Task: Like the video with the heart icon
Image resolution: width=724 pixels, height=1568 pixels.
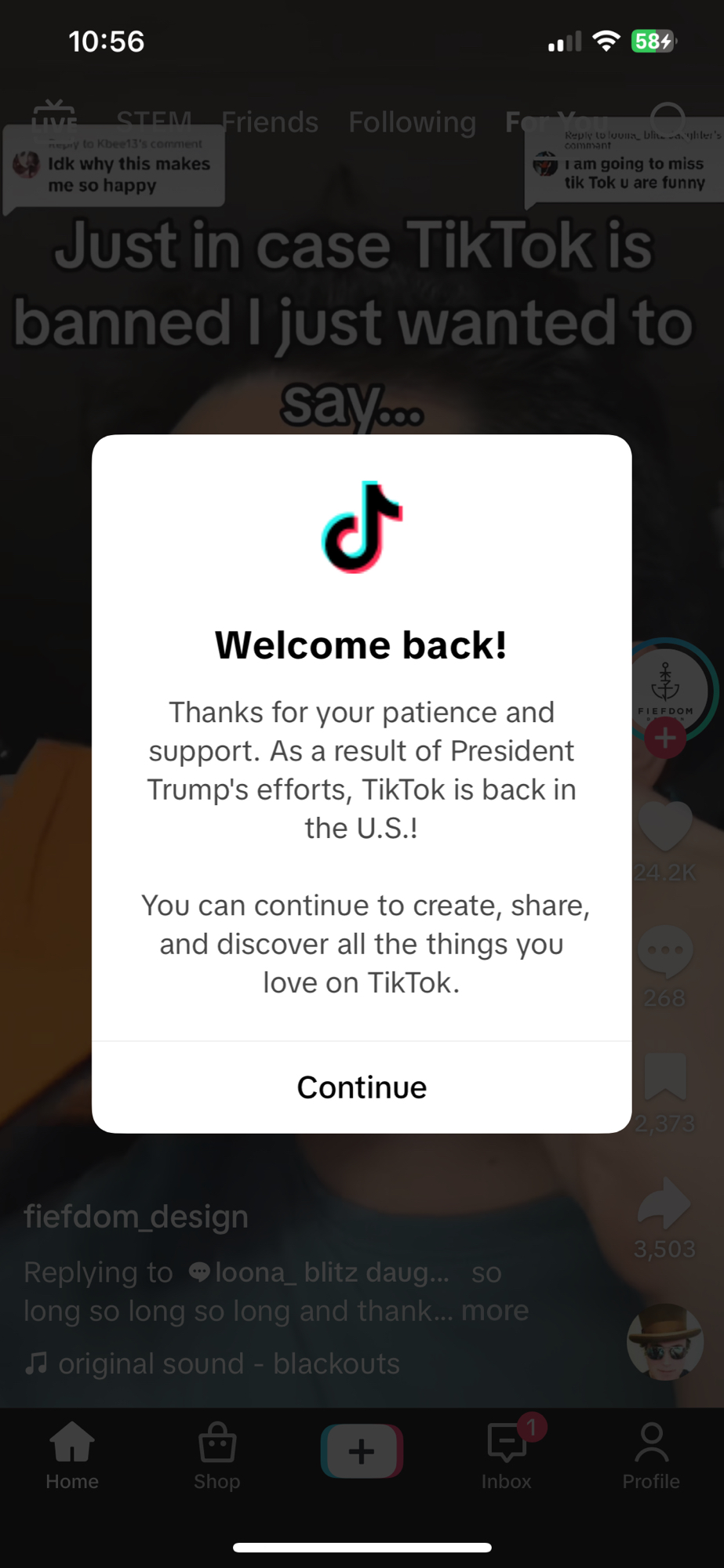Action: click(x=664, y=826)
